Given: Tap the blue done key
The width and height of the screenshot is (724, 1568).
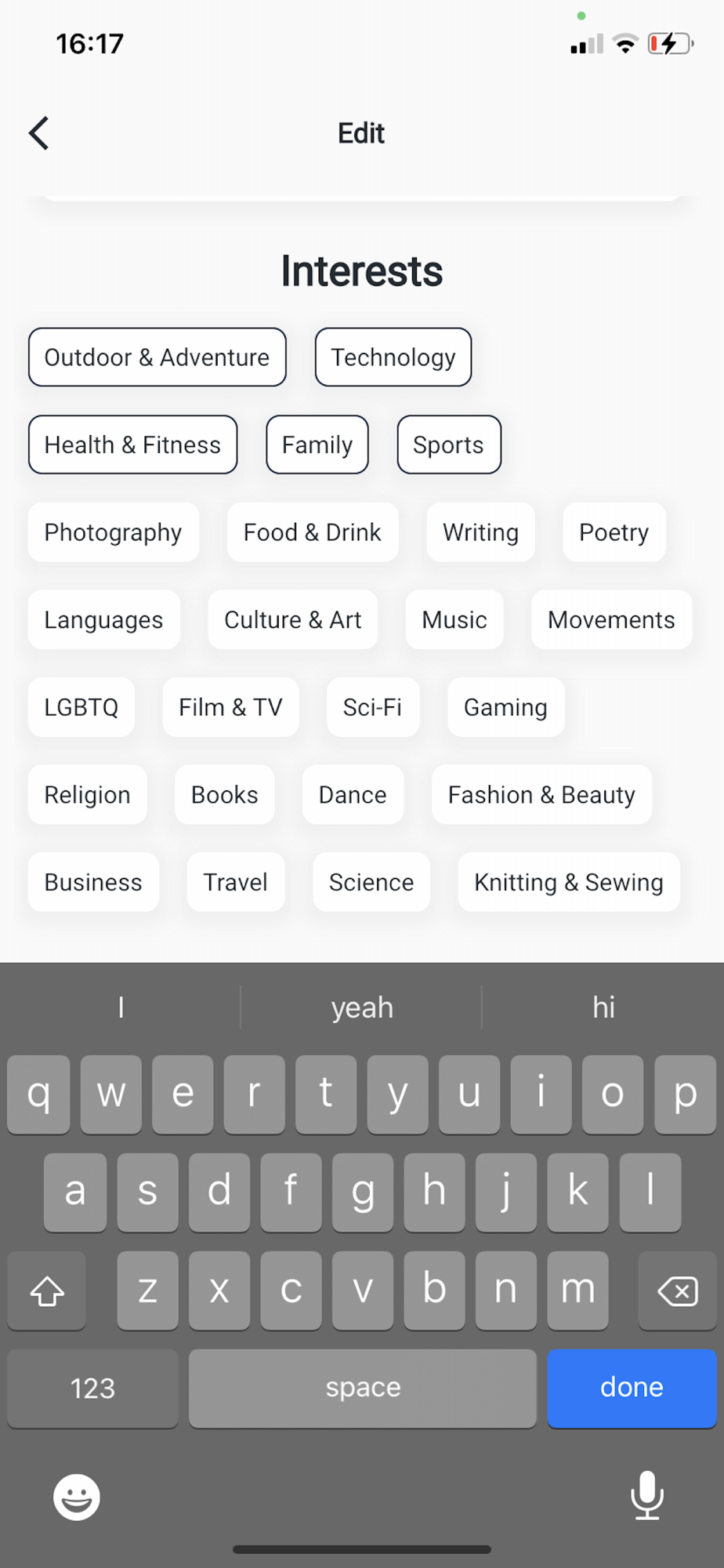Looking at the screenshot, I should (632, 1388).
